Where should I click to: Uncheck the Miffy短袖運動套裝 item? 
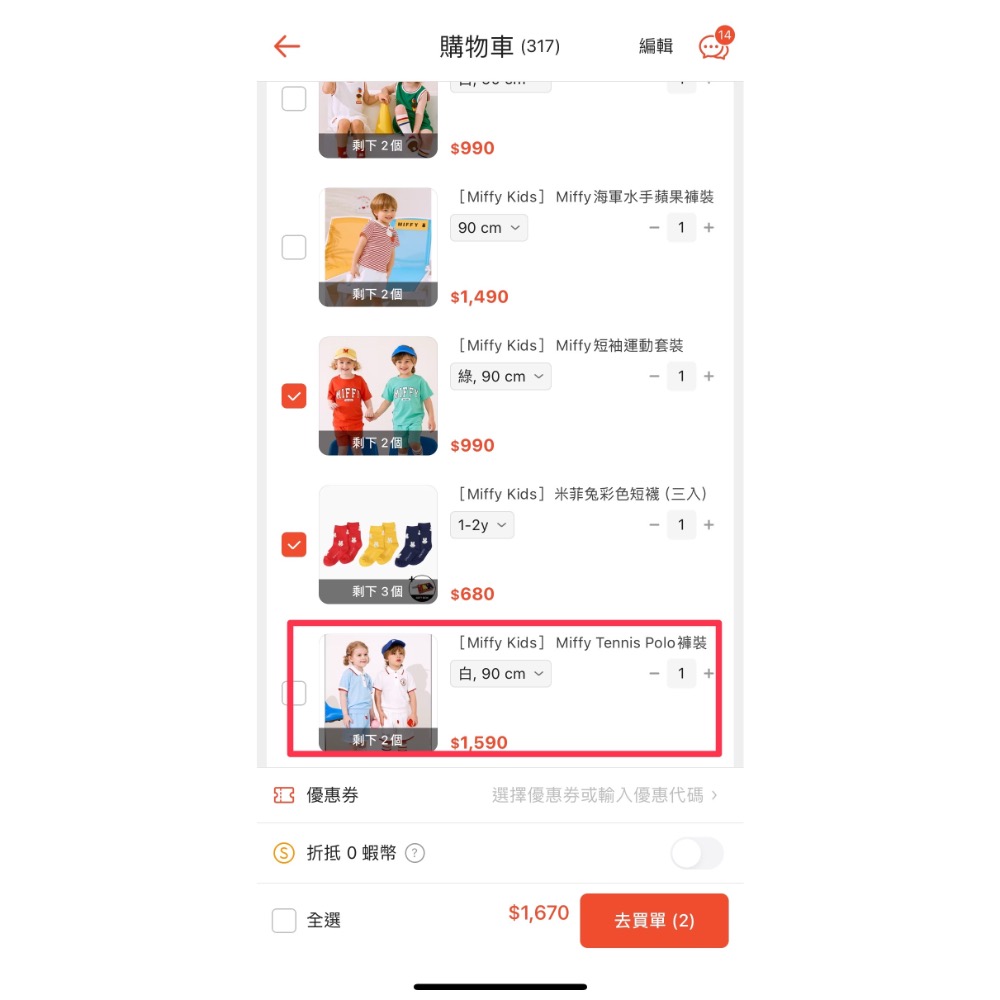[293, 396]
